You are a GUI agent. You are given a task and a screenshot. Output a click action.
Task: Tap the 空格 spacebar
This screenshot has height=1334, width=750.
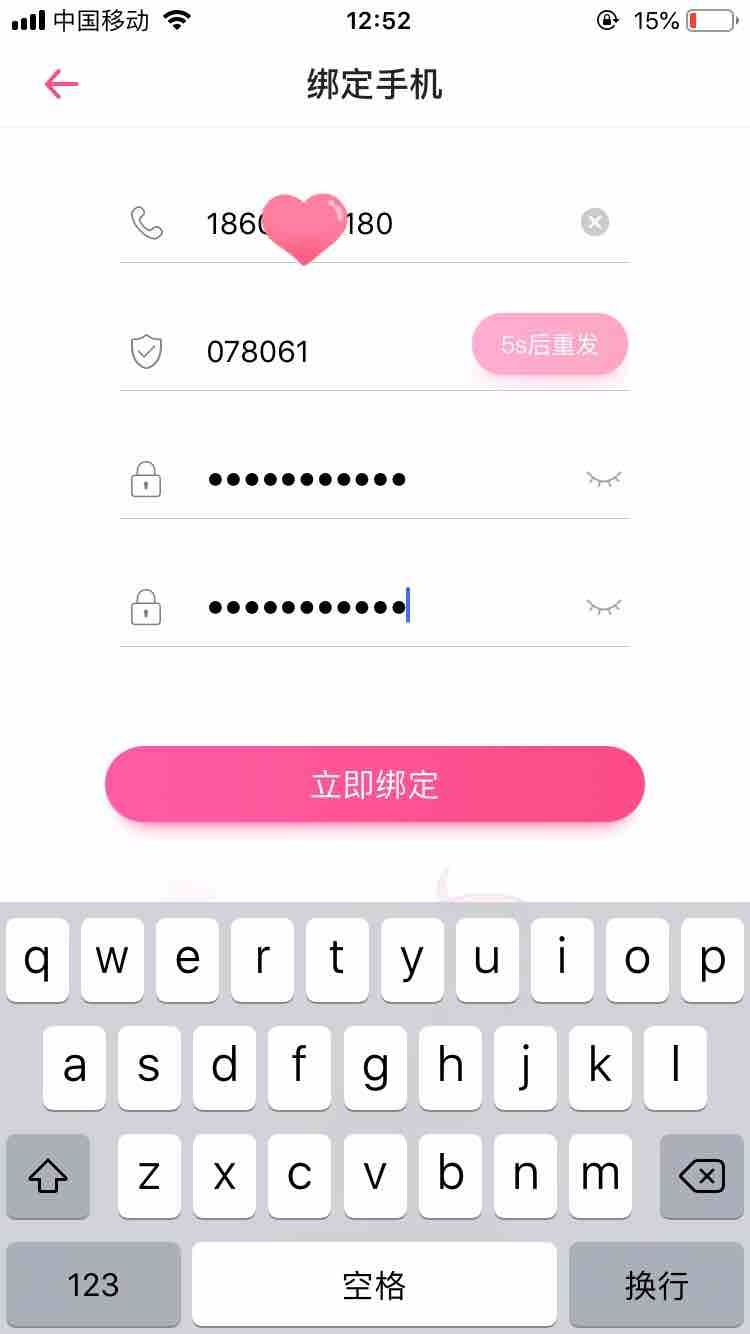[374, 1285]
